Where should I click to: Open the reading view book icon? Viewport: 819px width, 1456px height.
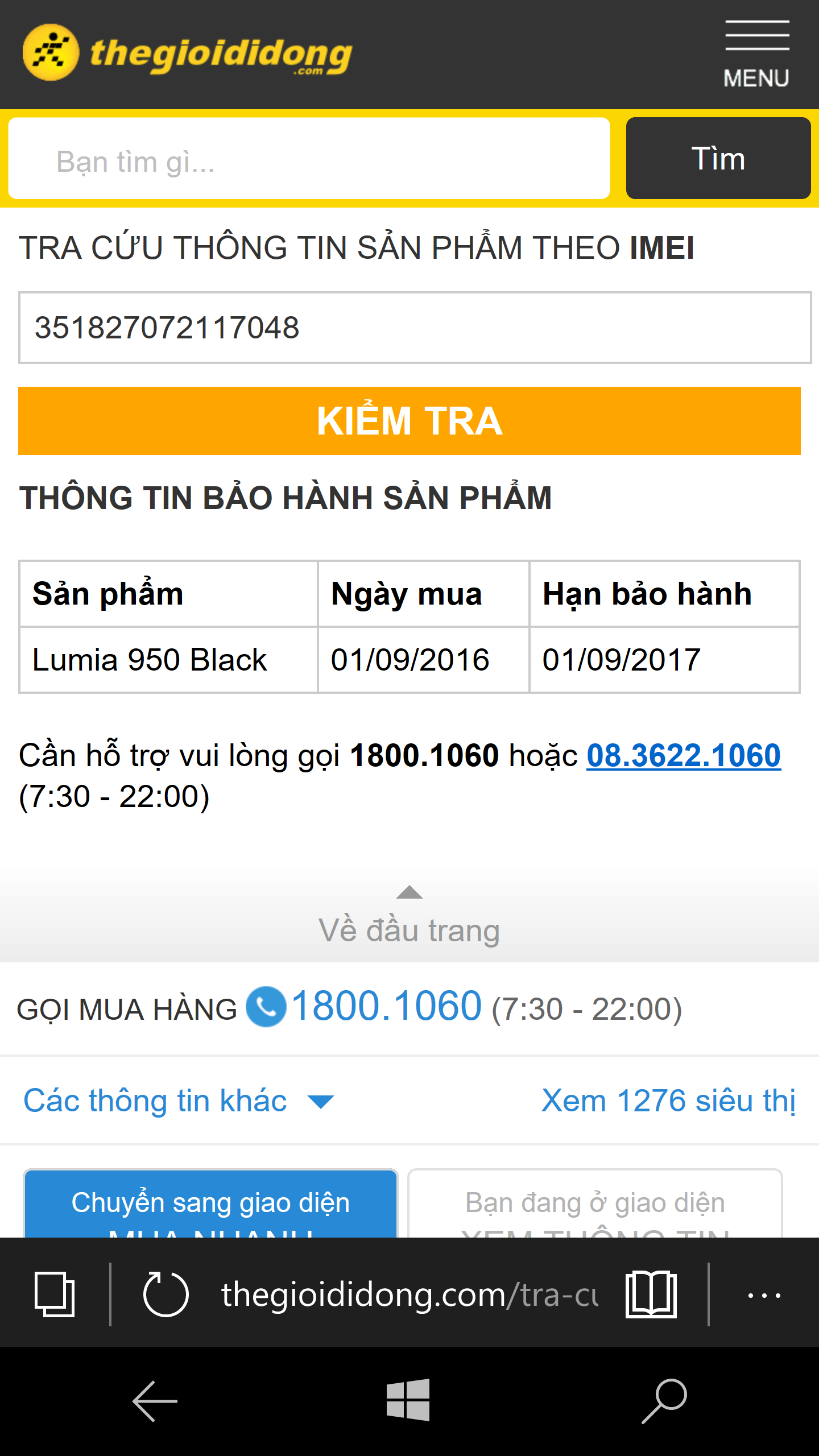coord(651,1294)
